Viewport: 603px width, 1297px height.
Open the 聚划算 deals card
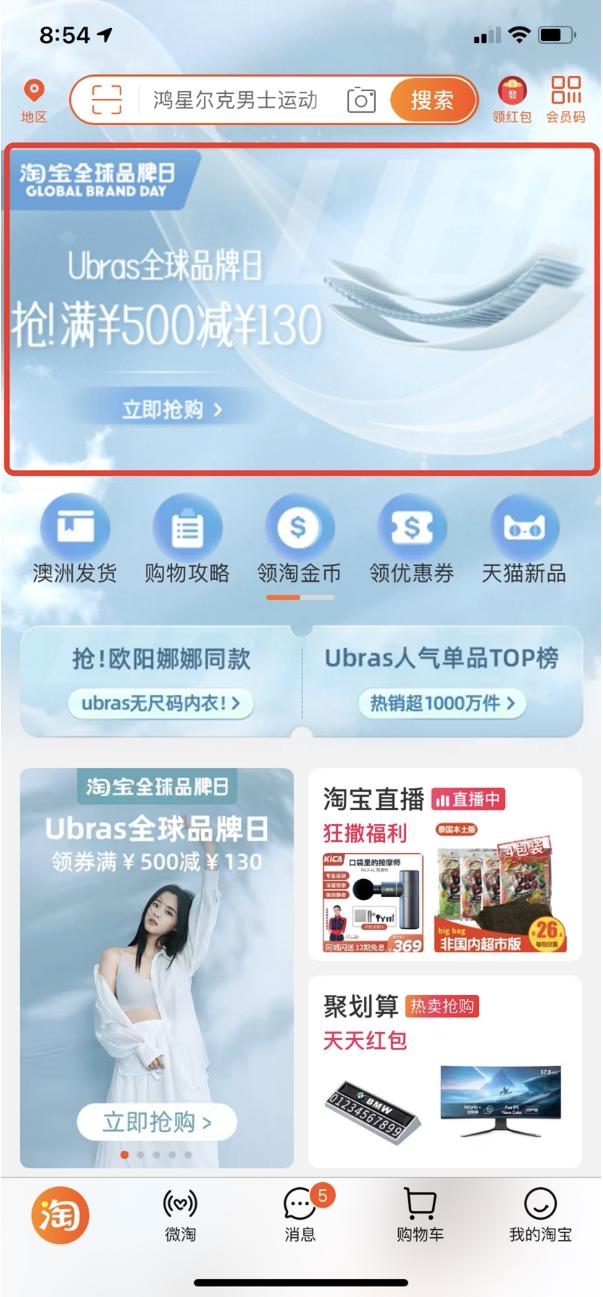click(x=444, y=1072)
